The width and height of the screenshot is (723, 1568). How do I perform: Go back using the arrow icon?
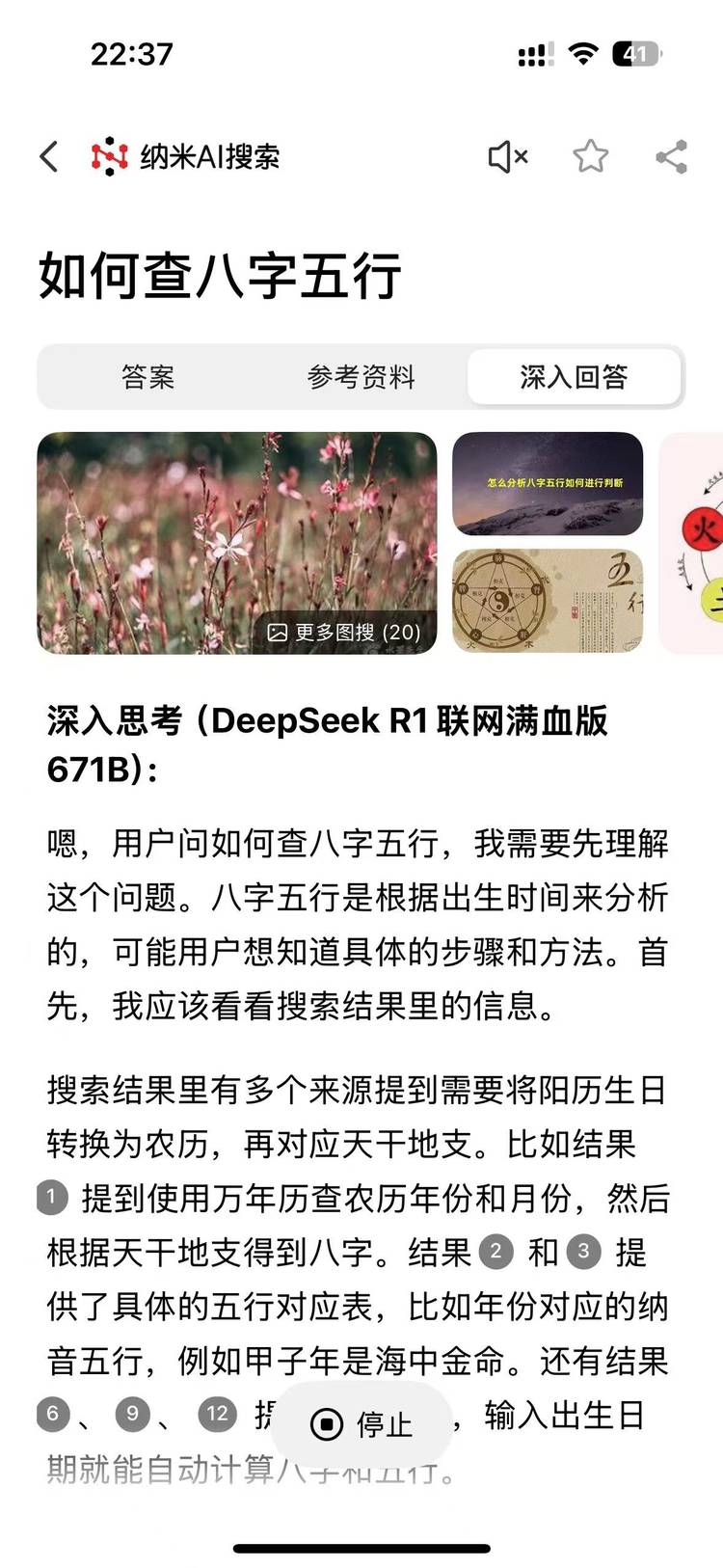(x=49, y=156)
